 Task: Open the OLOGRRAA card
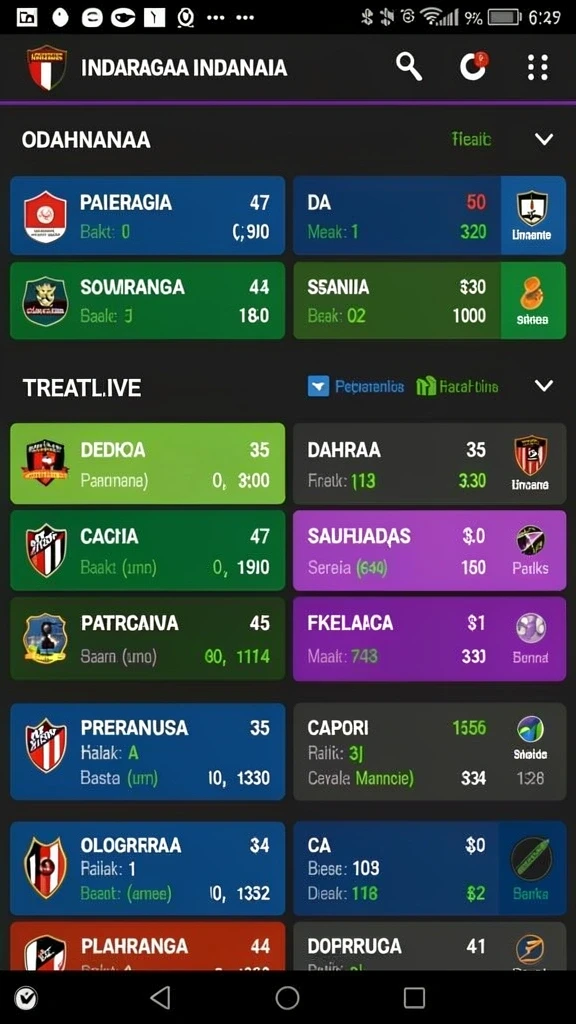pos(148,868)
